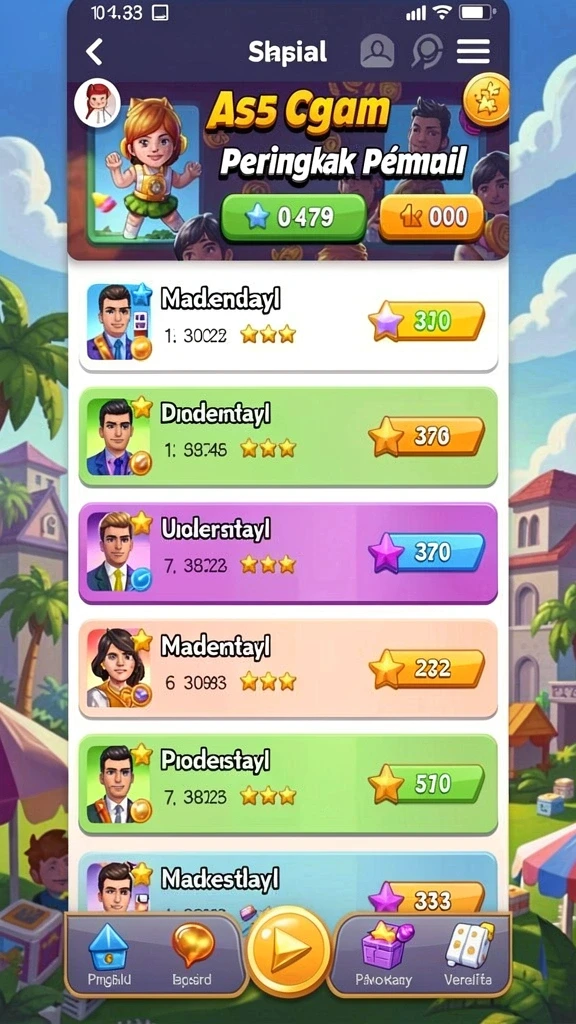
Task: Open the chat bubble icon in header
Action: pyautogui.click(x=427, y=52)
